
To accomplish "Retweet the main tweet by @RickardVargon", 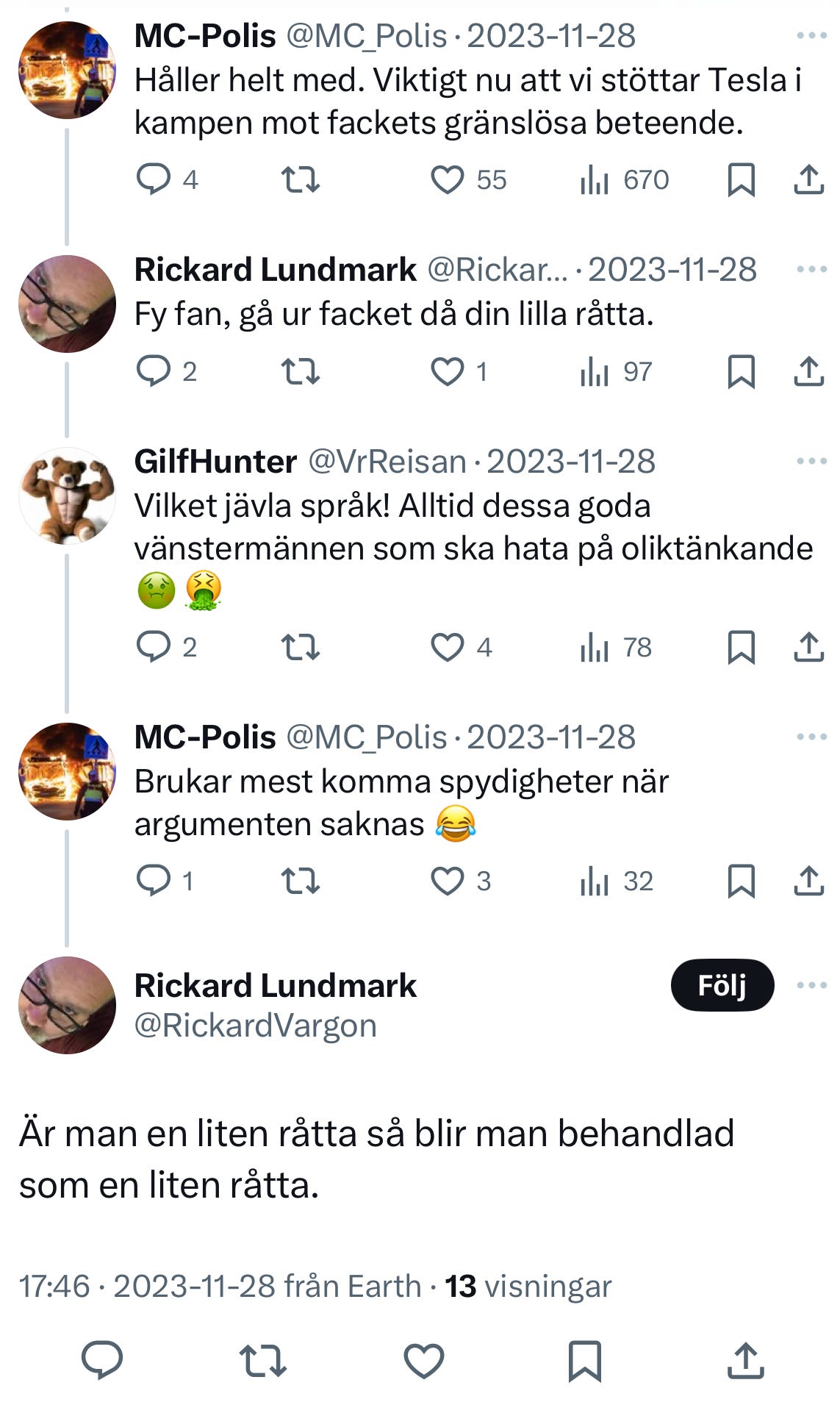I will click(263, 1360).
